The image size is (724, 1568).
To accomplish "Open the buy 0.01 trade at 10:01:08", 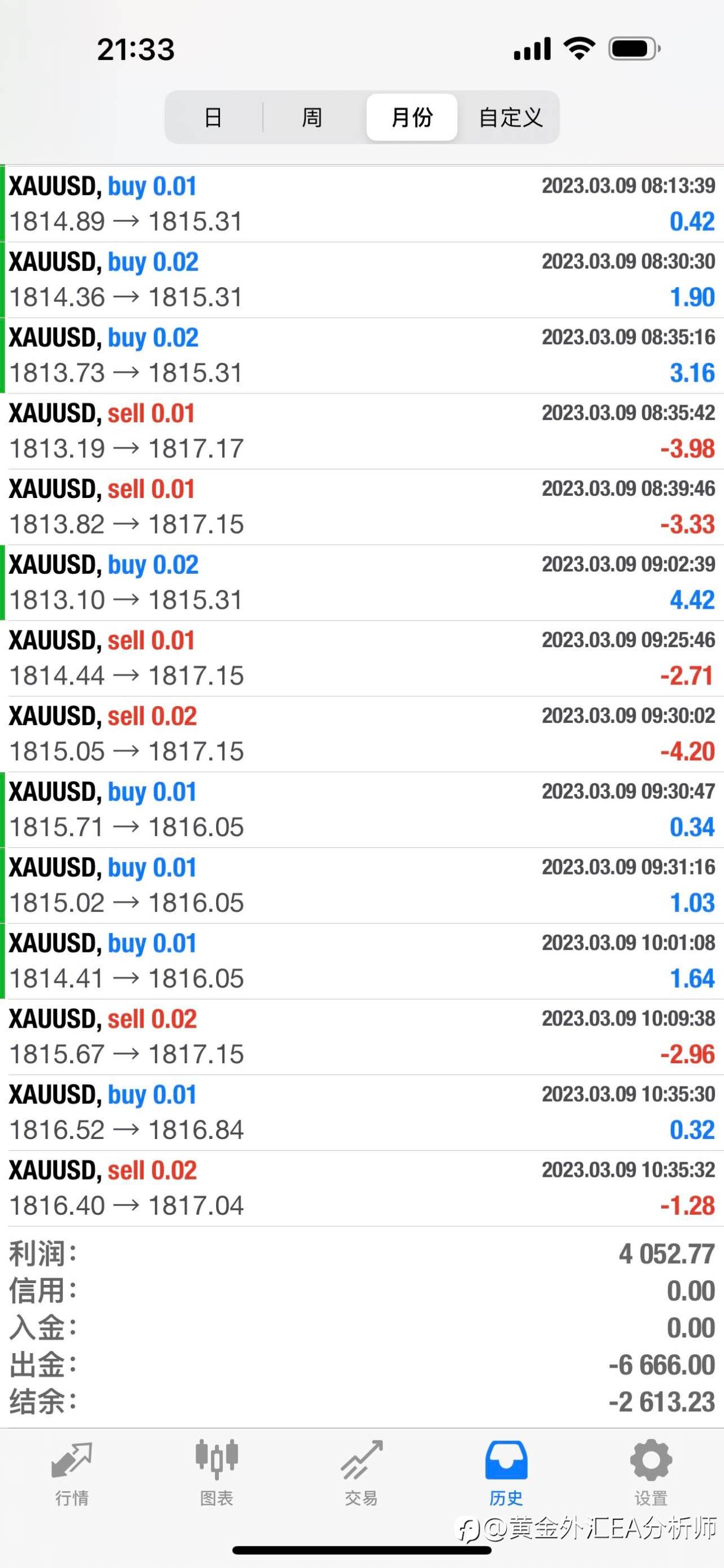I will coord(361,961).
